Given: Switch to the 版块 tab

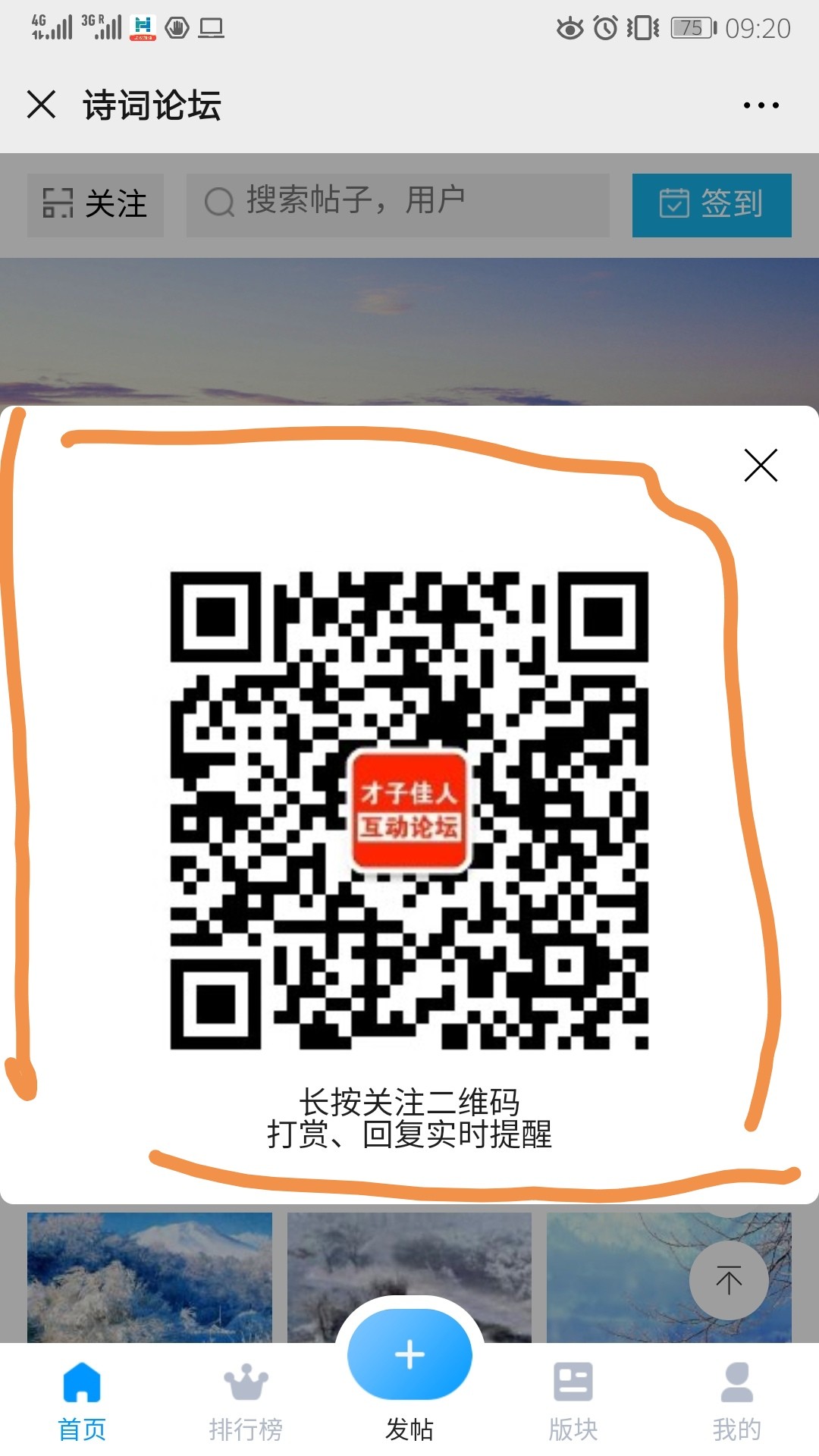Looking at the screenshot, I should point(573,1401).
